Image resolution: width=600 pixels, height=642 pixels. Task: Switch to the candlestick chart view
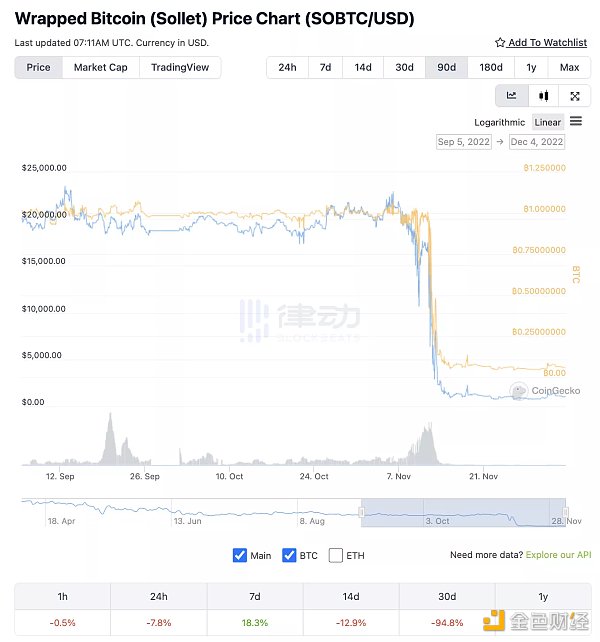[543, 96]
